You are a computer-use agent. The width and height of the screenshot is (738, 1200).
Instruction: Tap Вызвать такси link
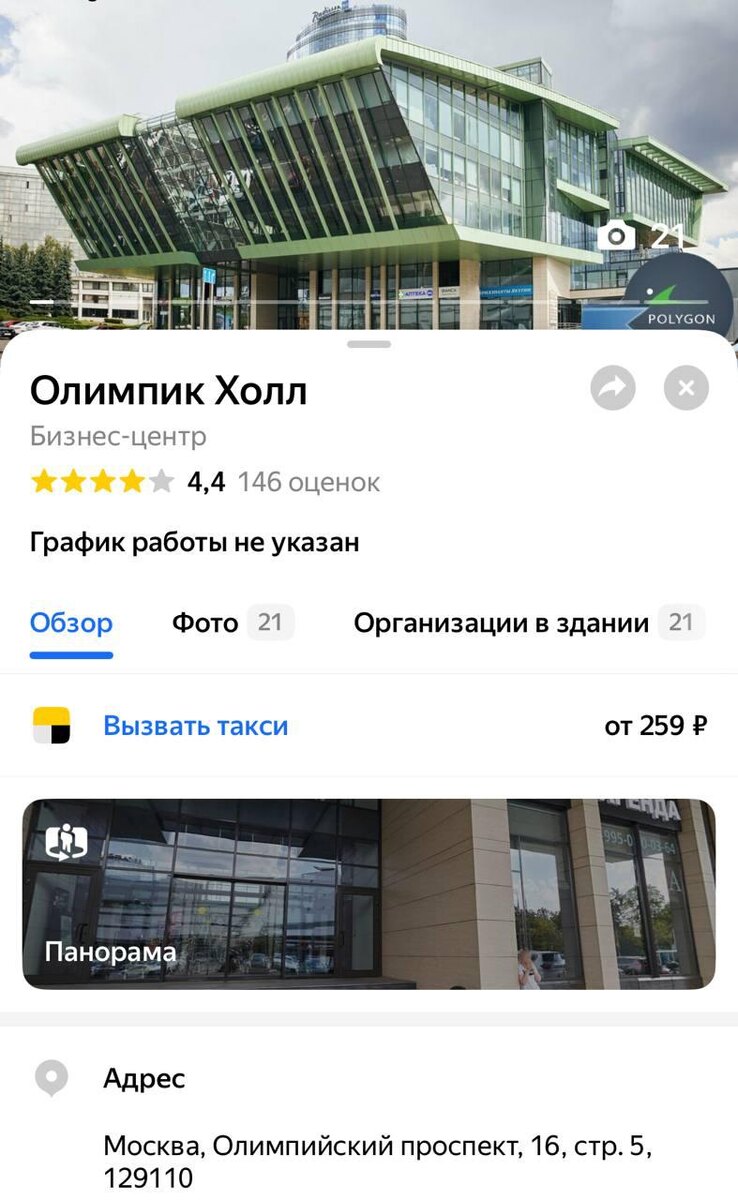pos(196,727)
